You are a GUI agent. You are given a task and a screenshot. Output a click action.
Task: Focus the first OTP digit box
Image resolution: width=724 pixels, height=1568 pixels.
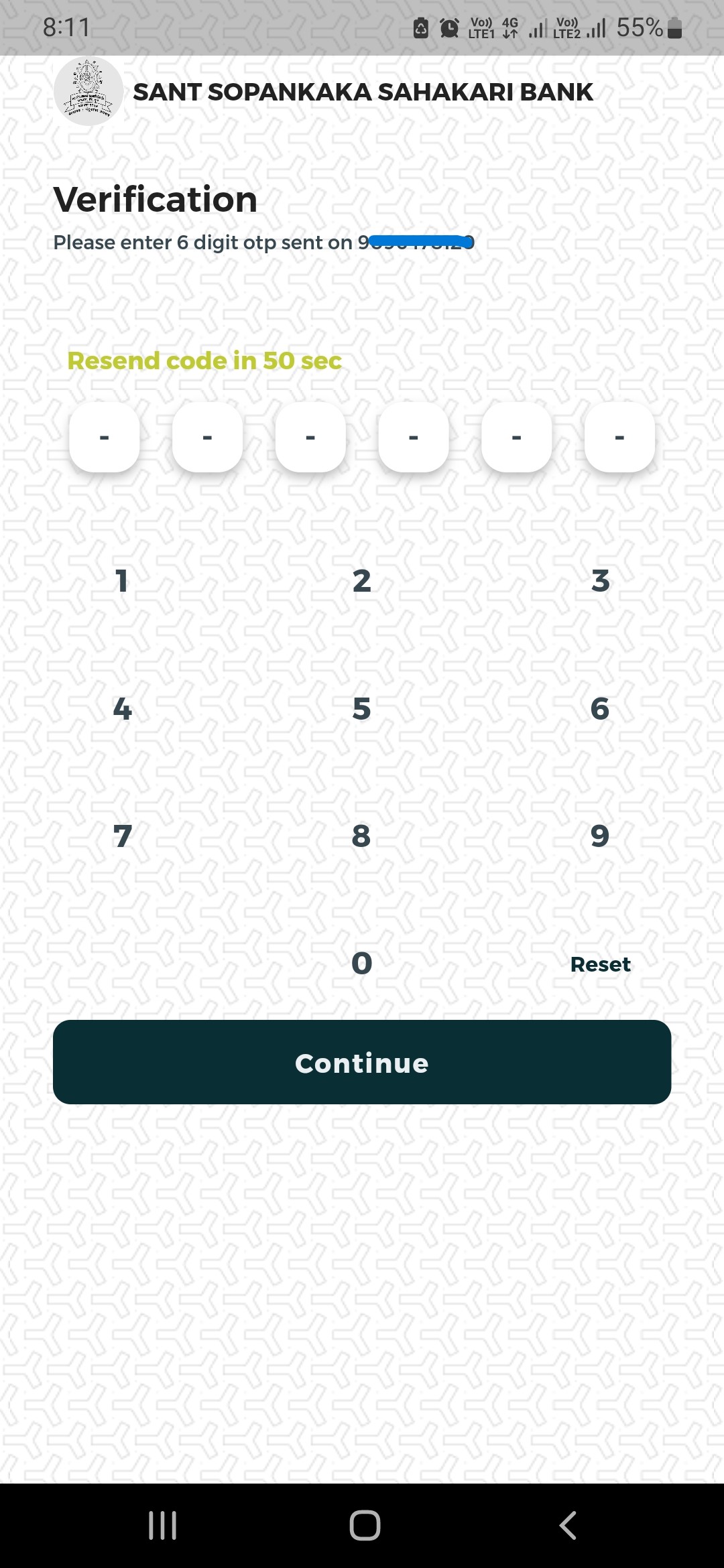[105, 438]
